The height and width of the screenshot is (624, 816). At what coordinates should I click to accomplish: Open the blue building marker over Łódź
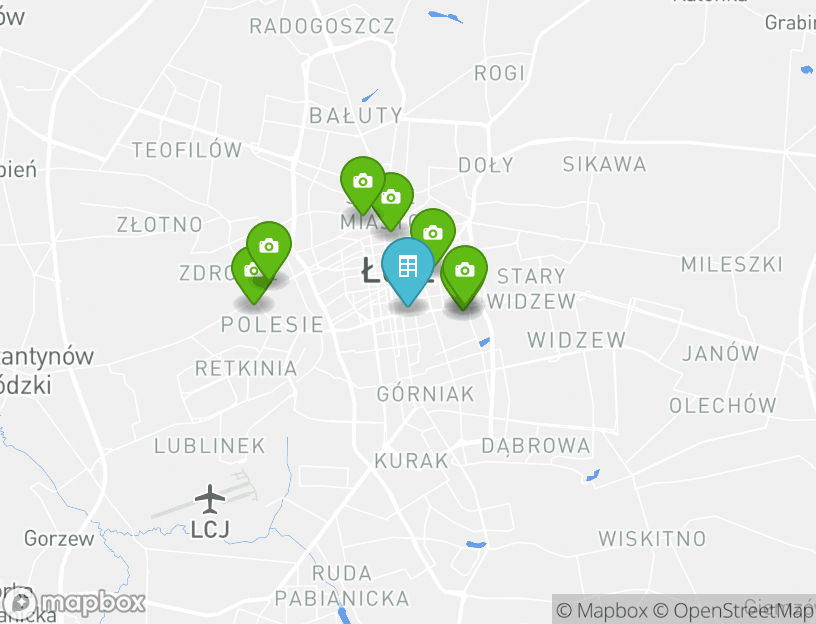click(x=407, y=266)
